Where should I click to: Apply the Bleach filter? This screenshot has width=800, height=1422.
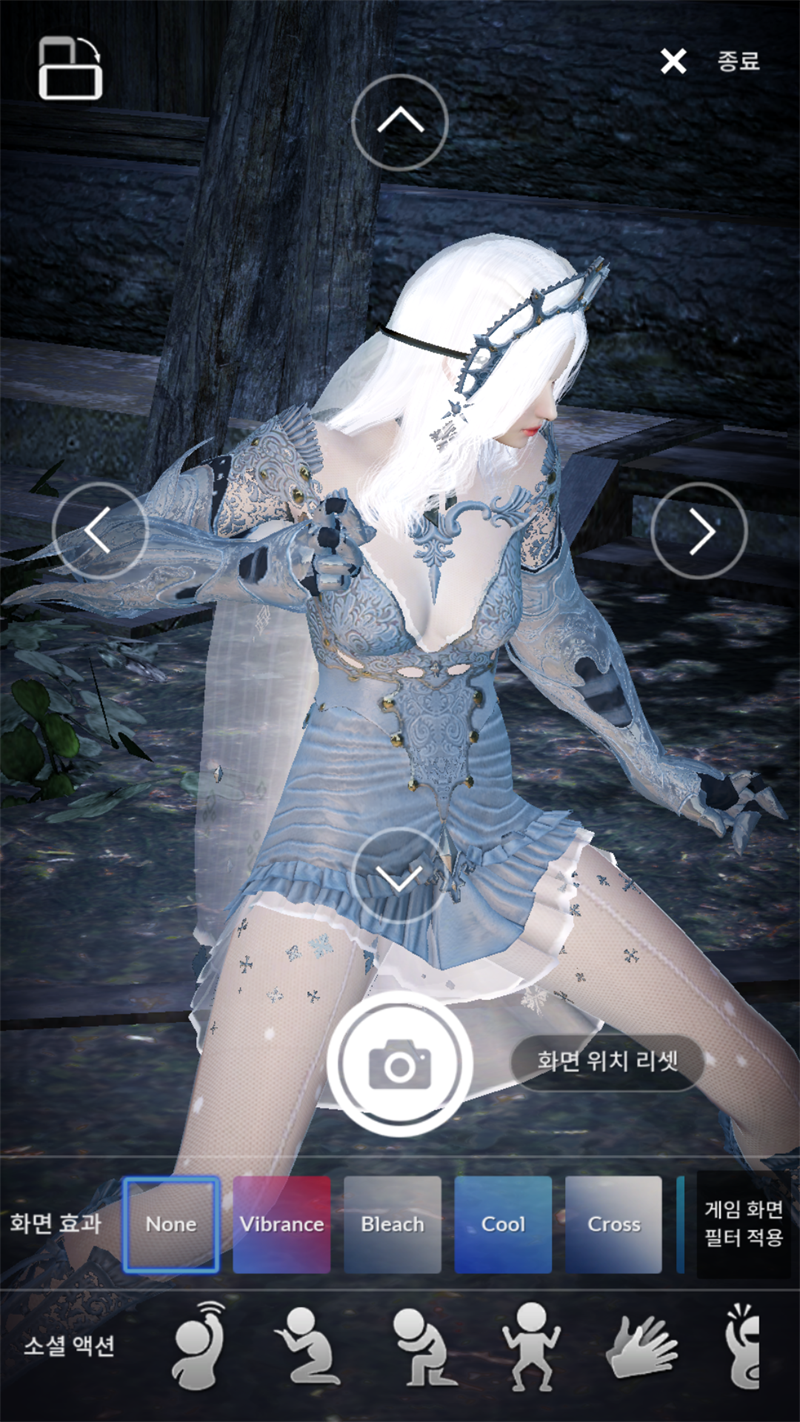click(x=392, y=1224)
